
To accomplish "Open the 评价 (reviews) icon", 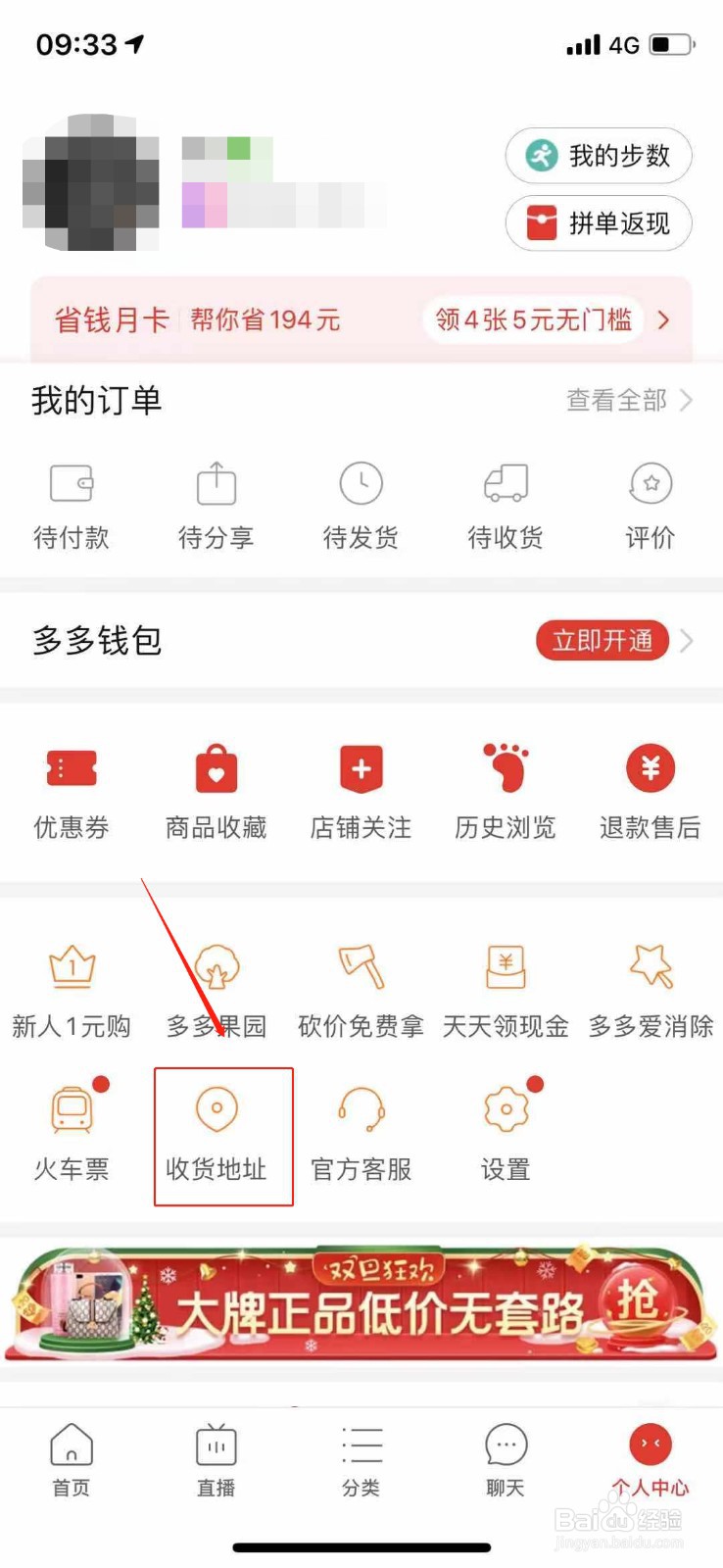I will click(x=650, y=502).
